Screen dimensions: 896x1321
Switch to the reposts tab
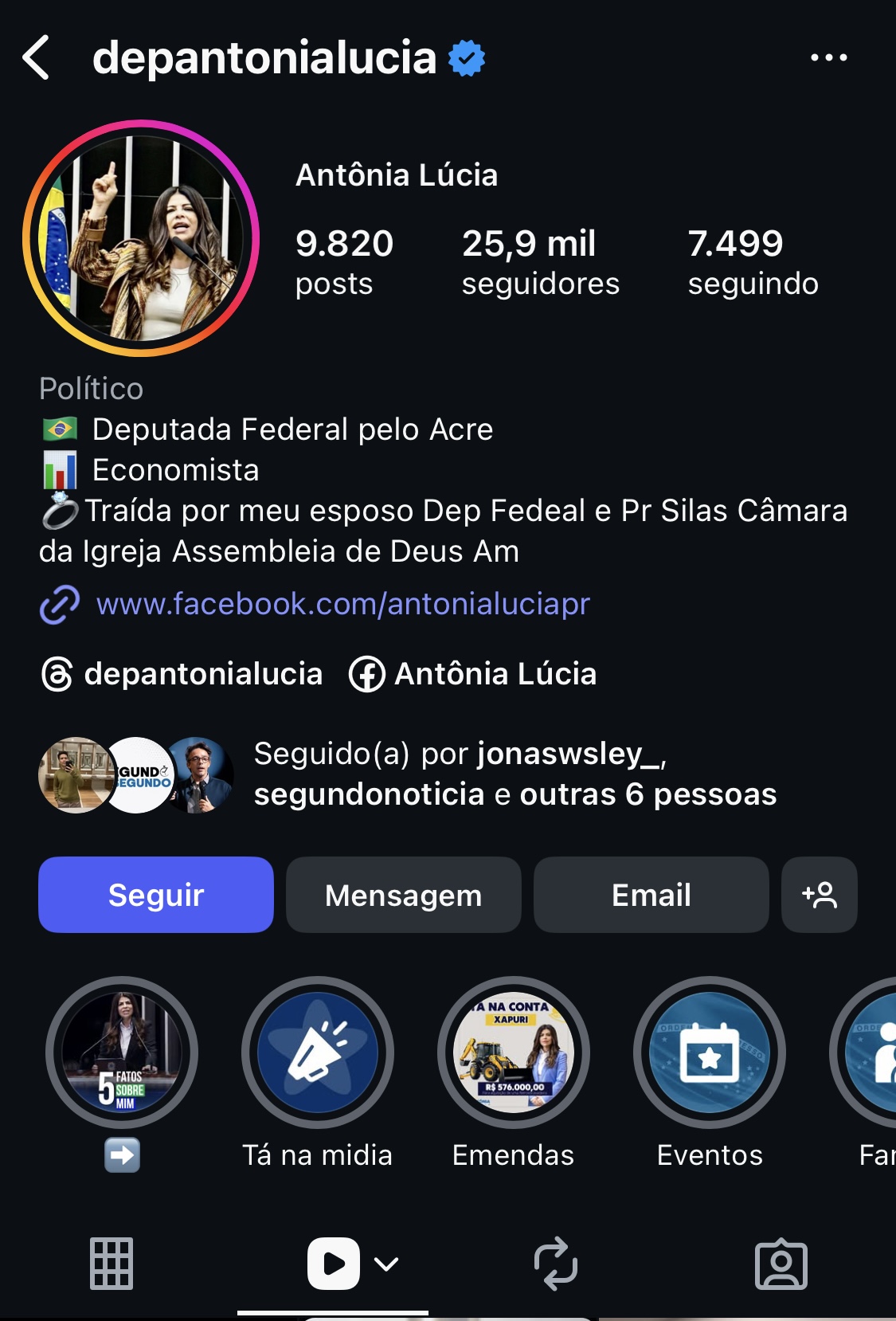point(555,1264)
